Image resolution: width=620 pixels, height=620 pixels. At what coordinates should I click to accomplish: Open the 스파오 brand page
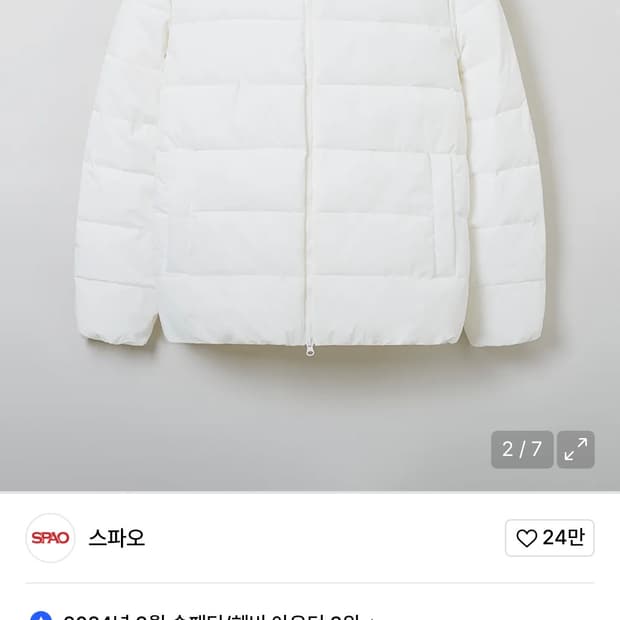(x=117, y=538)
